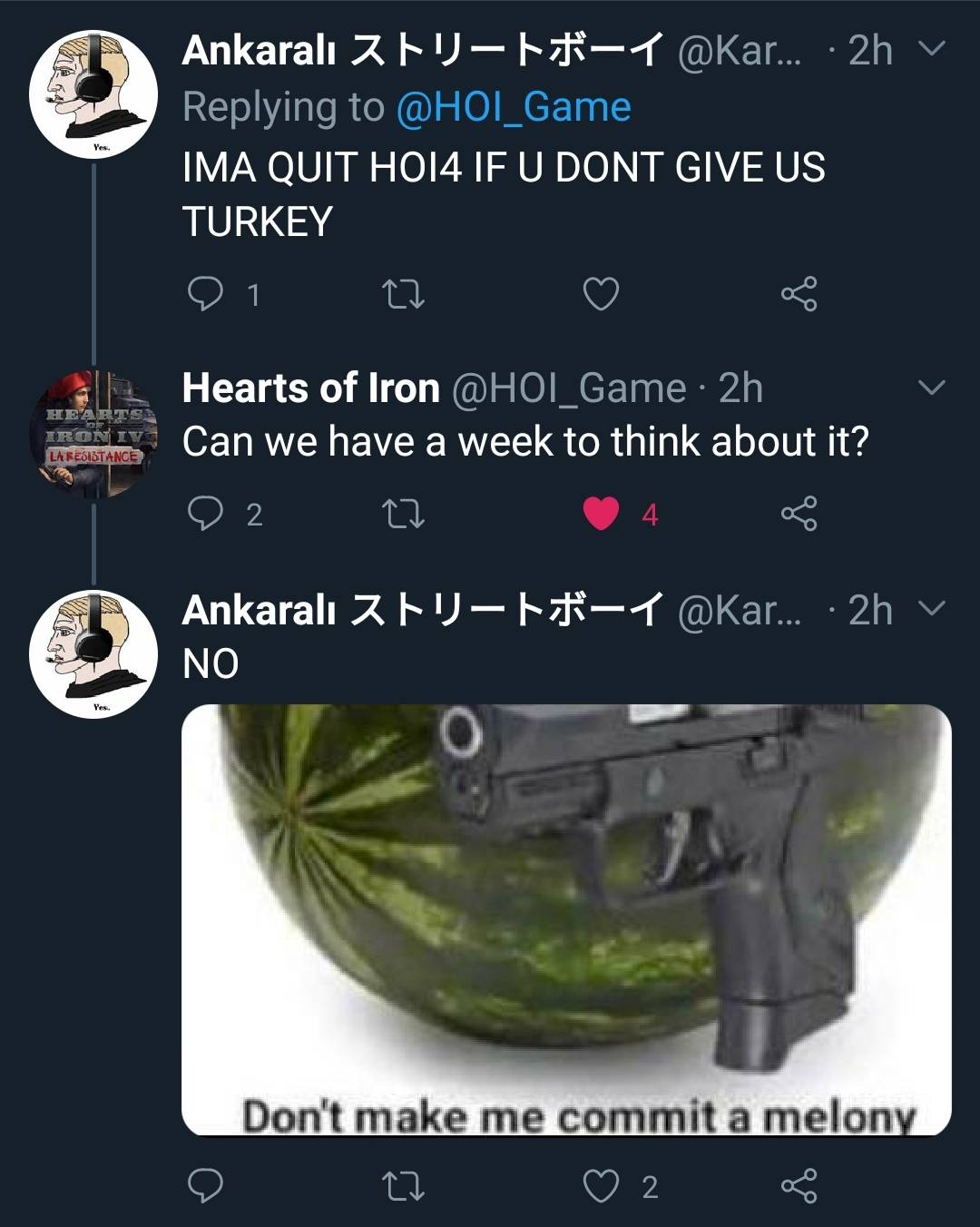Like the "IMA QUIT HOI4" tweet
The image size is (980, 1227).
tap(601, 294)
